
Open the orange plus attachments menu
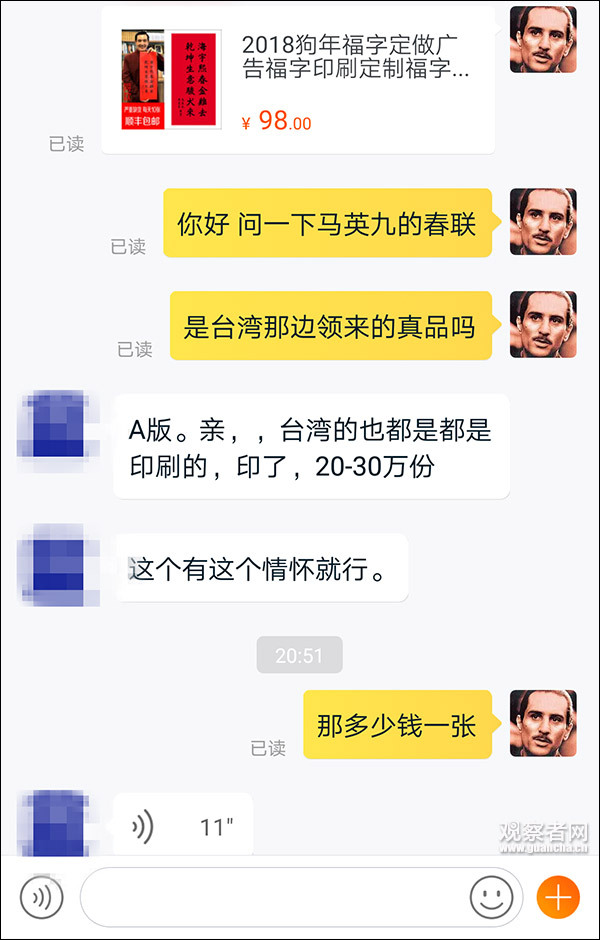pyautogui.click(x=557, y=897)
